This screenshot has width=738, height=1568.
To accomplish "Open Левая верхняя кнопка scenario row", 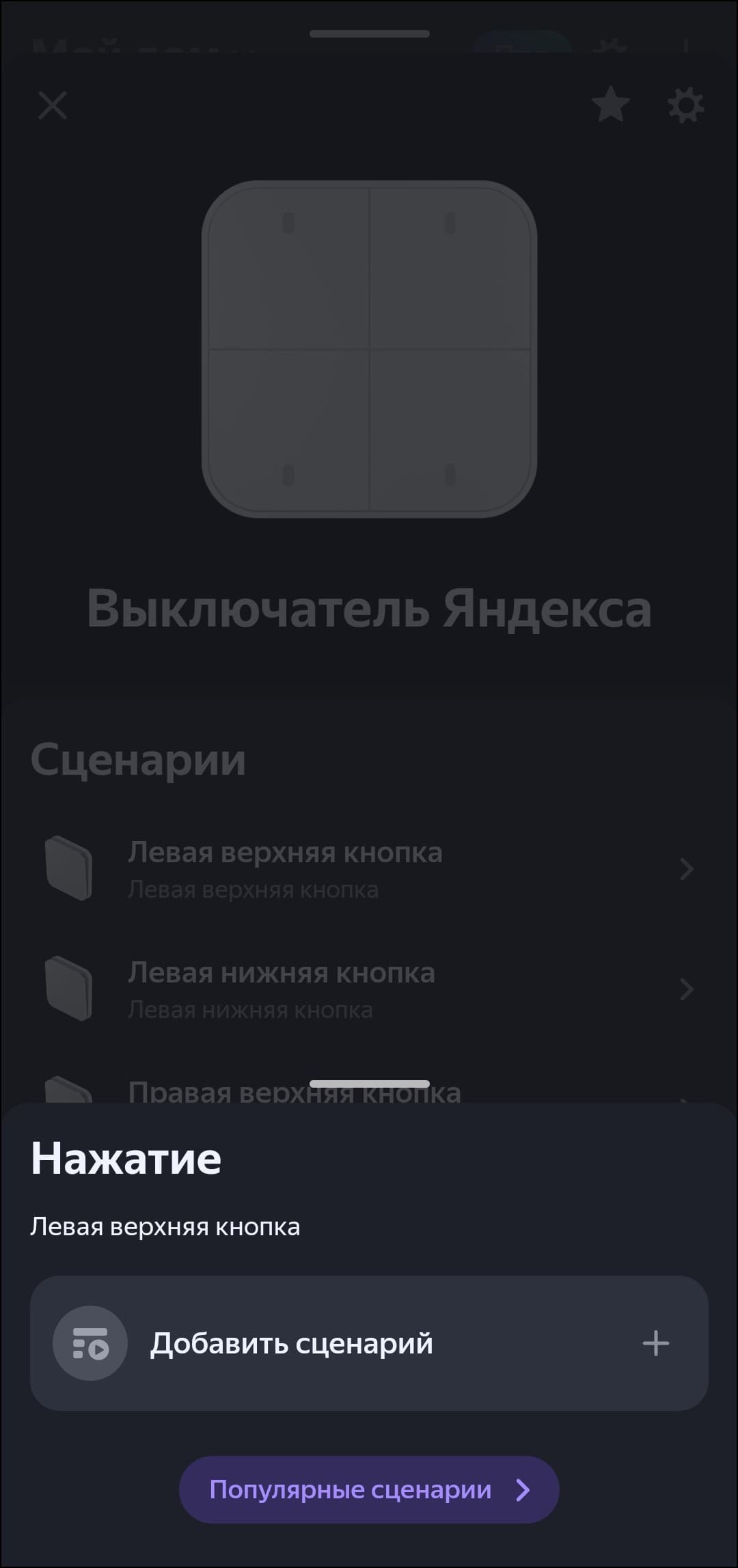I will click(369, 869).
